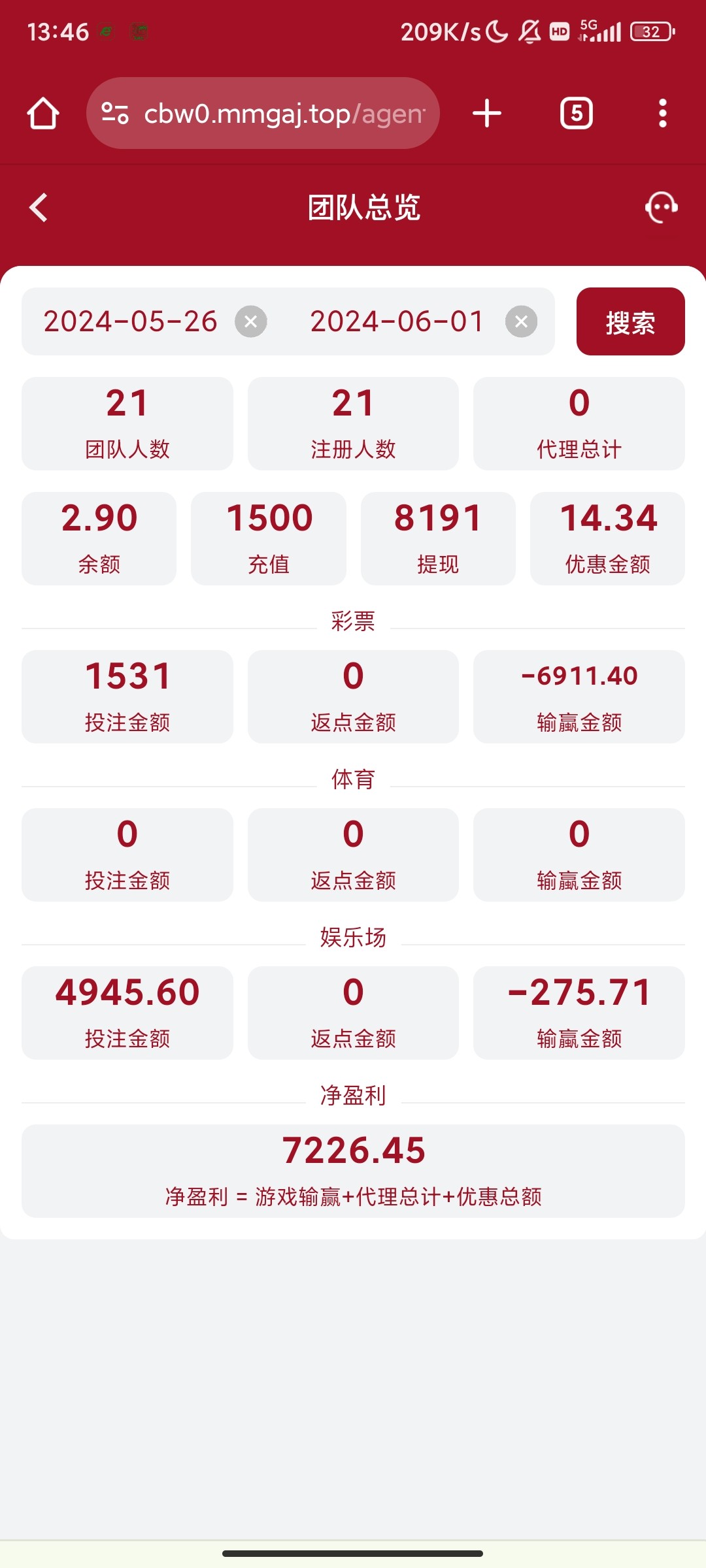Tap the 娱乐场 投注金额 card 4945.60
This screenshot has height=1568, width=706.
(x=127, y=1012)
